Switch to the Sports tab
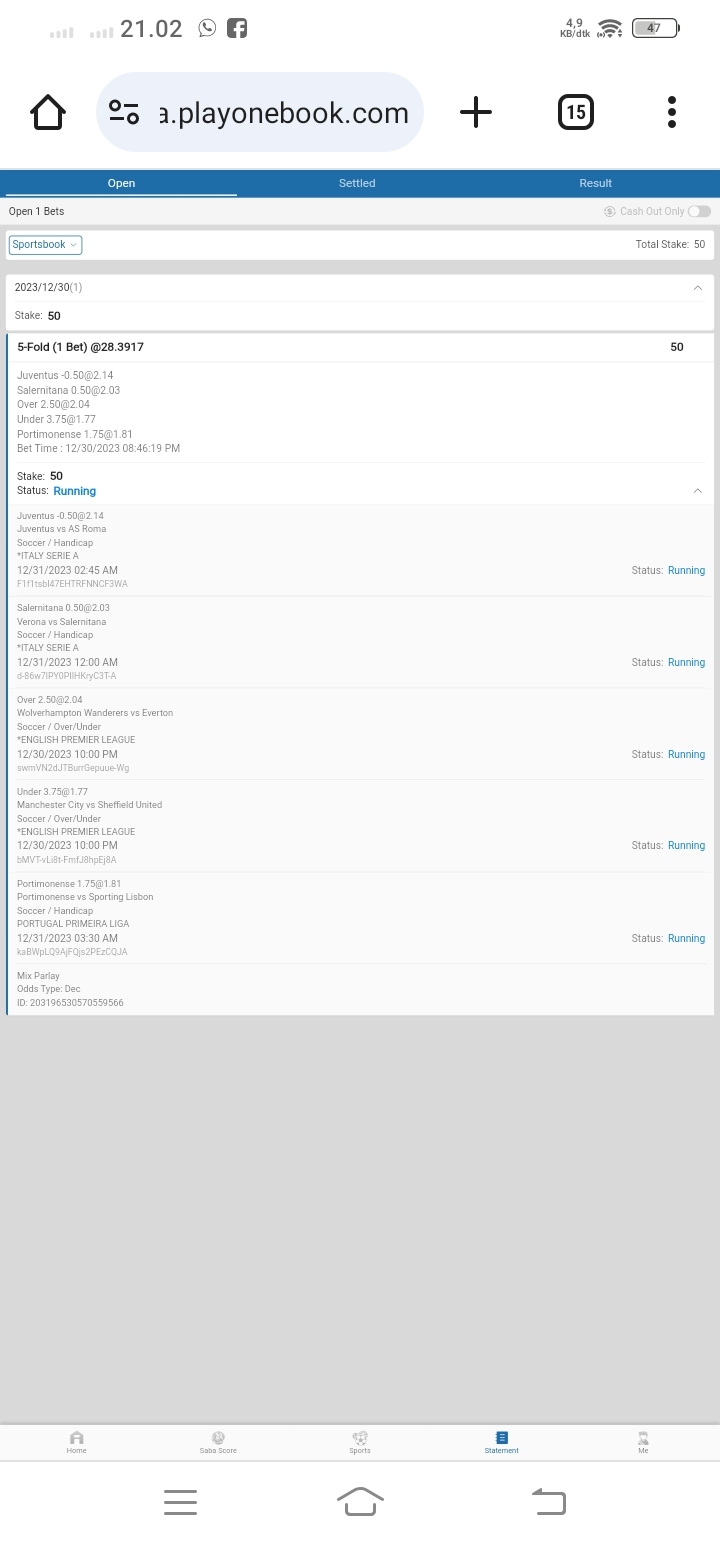The image size is (720, 1544). (x=360, y=1442)
